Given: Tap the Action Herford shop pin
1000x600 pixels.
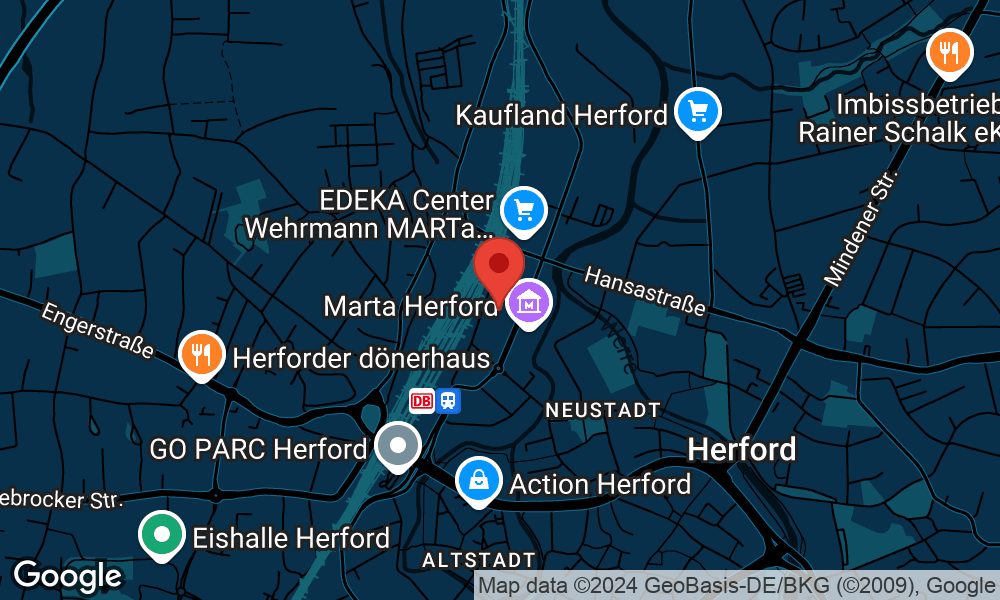Looking at the screenshot, I should click(x=479, y=481).
